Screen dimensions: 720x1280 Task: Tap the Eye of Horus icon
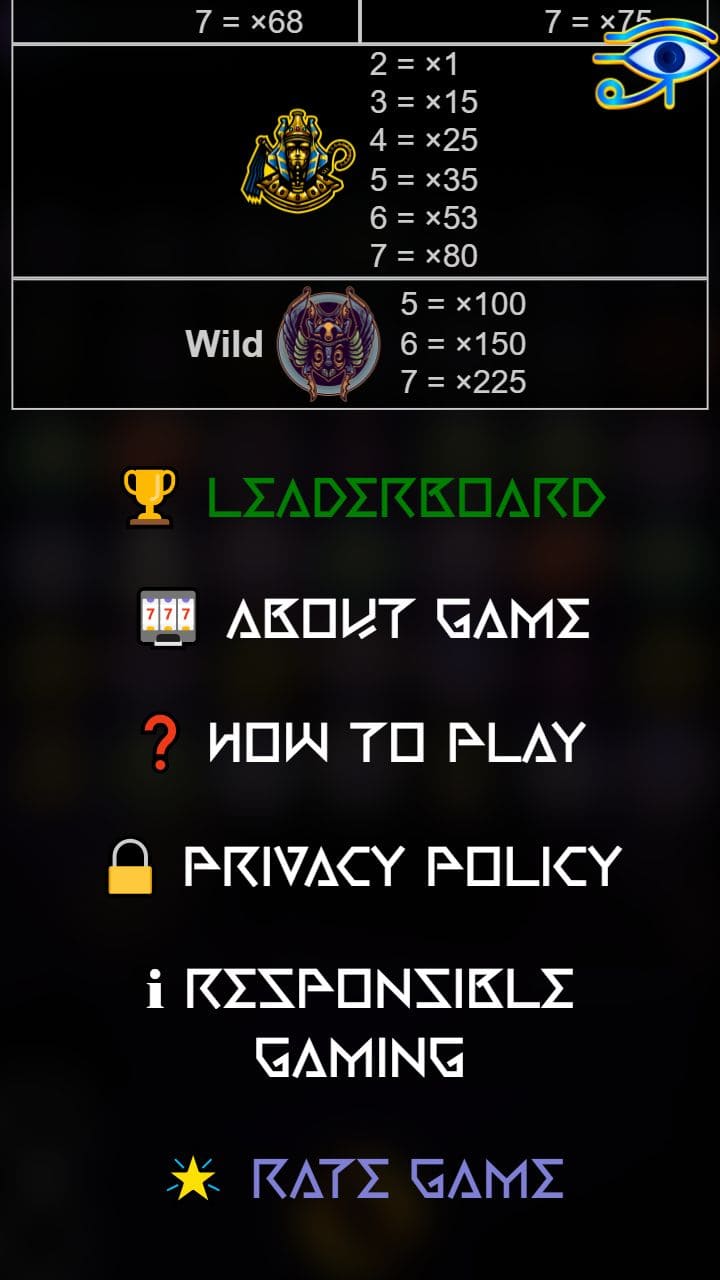656,60
